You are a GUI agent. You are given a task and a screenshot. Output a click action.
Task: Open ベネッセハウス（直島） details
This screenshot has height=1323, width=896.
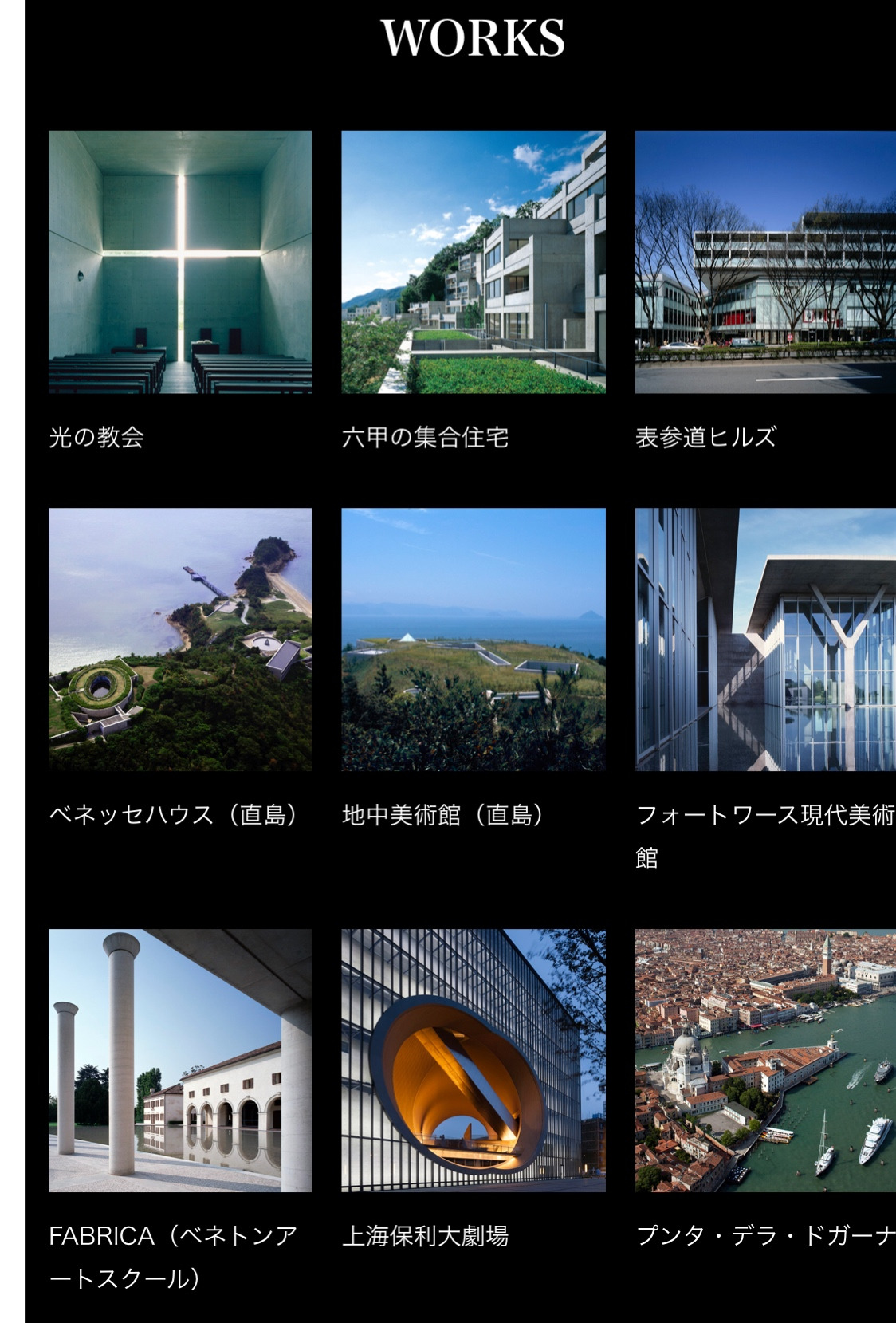pyautogui.click(x=180, y=640)
